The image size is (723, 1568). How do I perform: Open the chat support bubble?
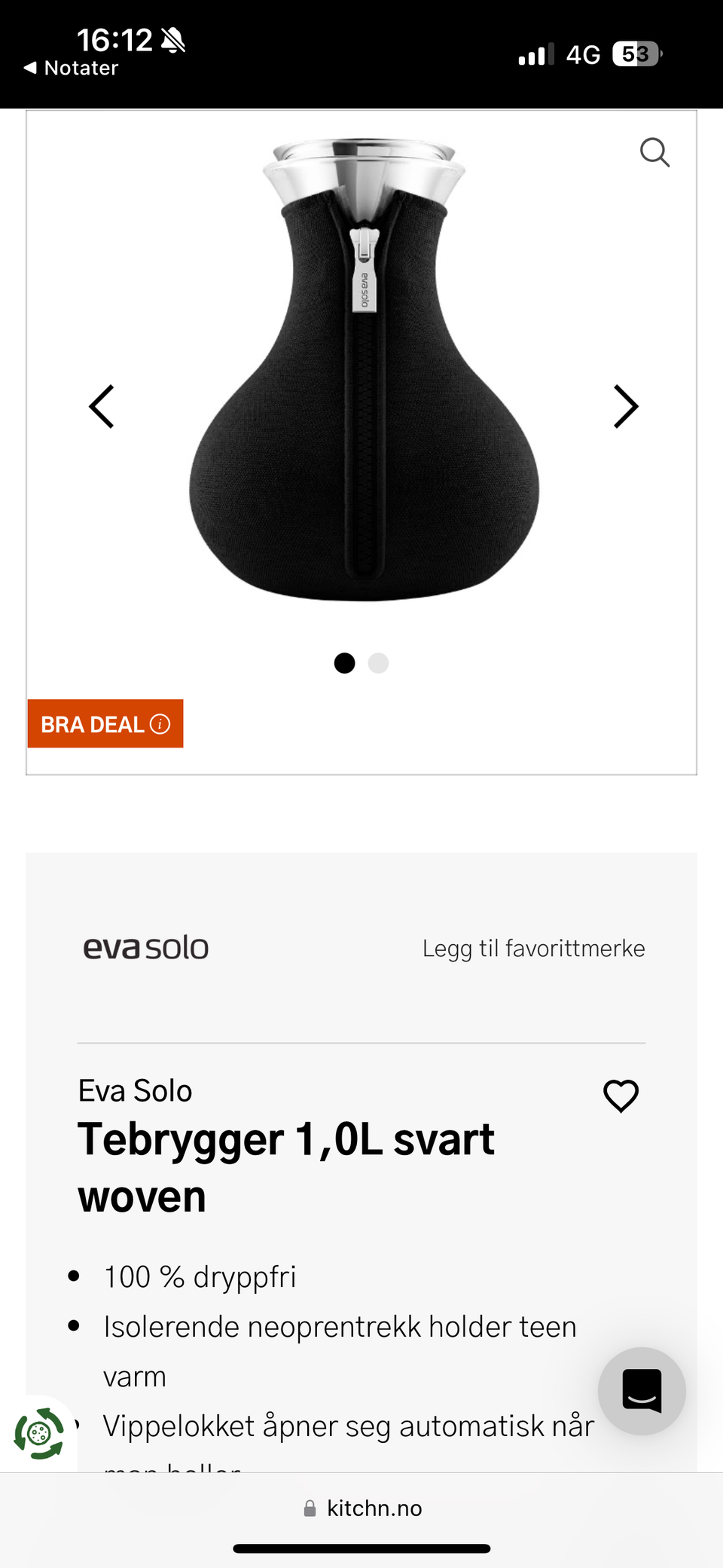tap(642, 1391)
